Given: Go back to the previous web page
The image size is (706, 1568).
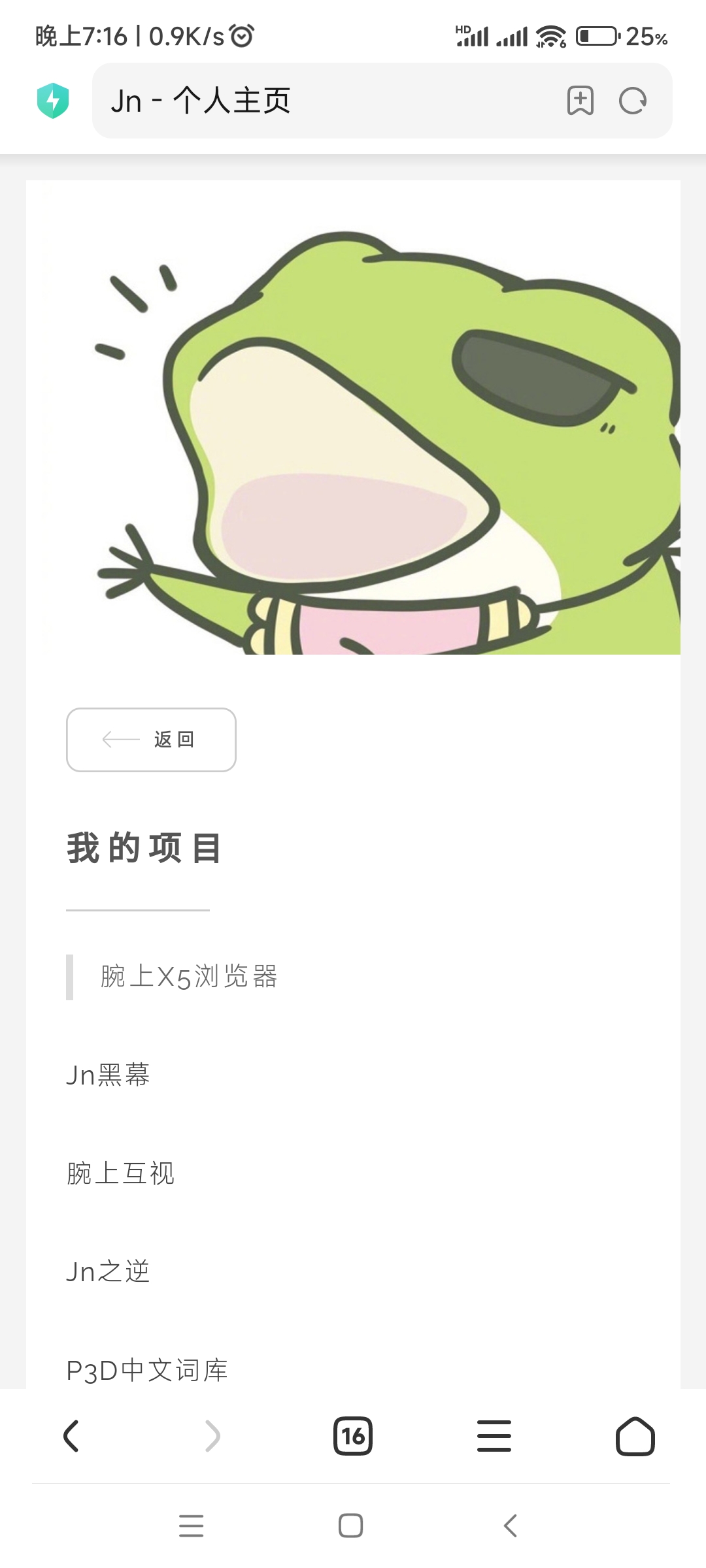Looking at the screenshot, I should tap(71, 1436).
